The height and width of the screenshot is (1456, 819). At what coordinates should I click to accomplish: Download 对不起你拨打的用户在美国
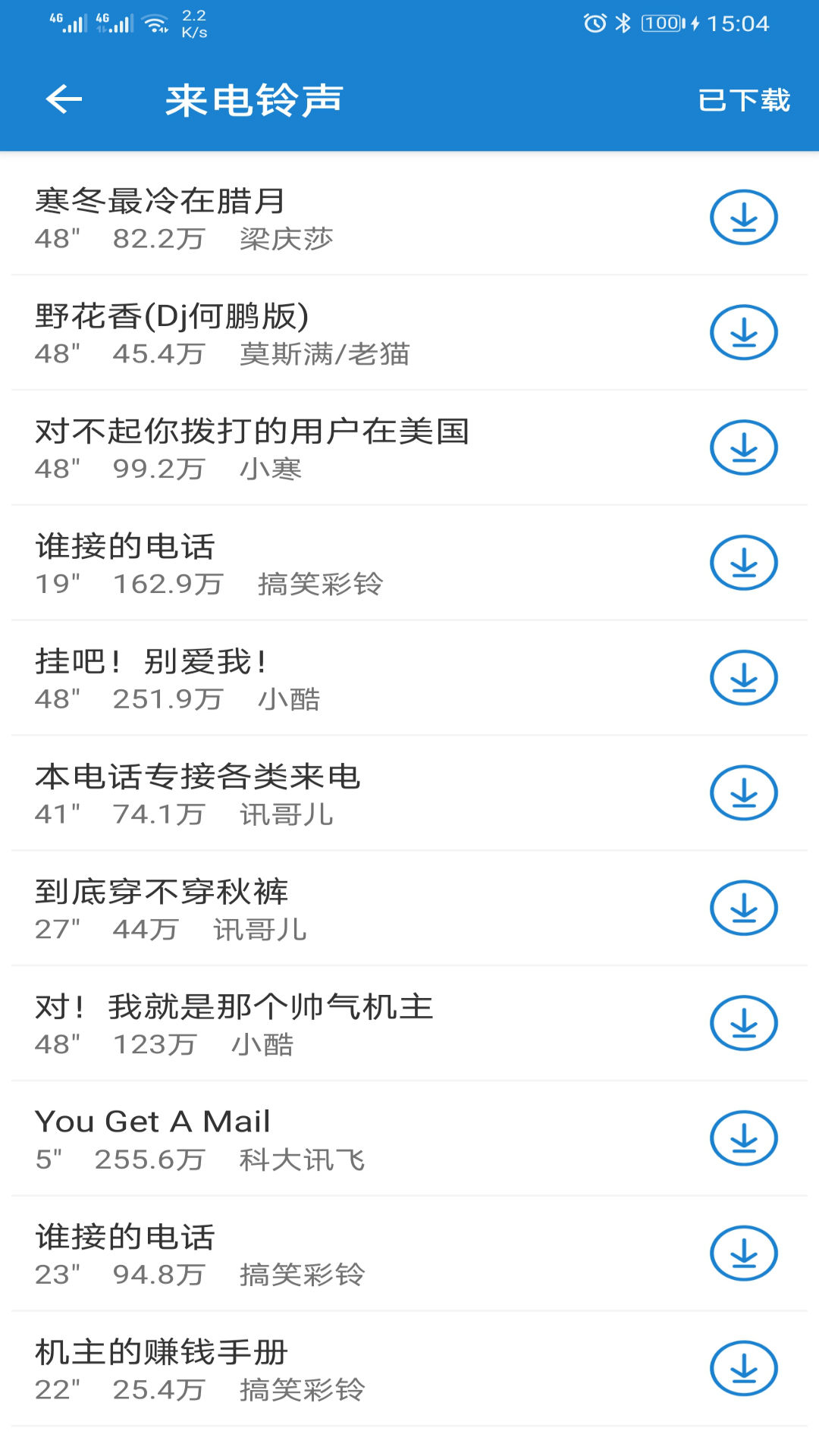pos(745,447)
